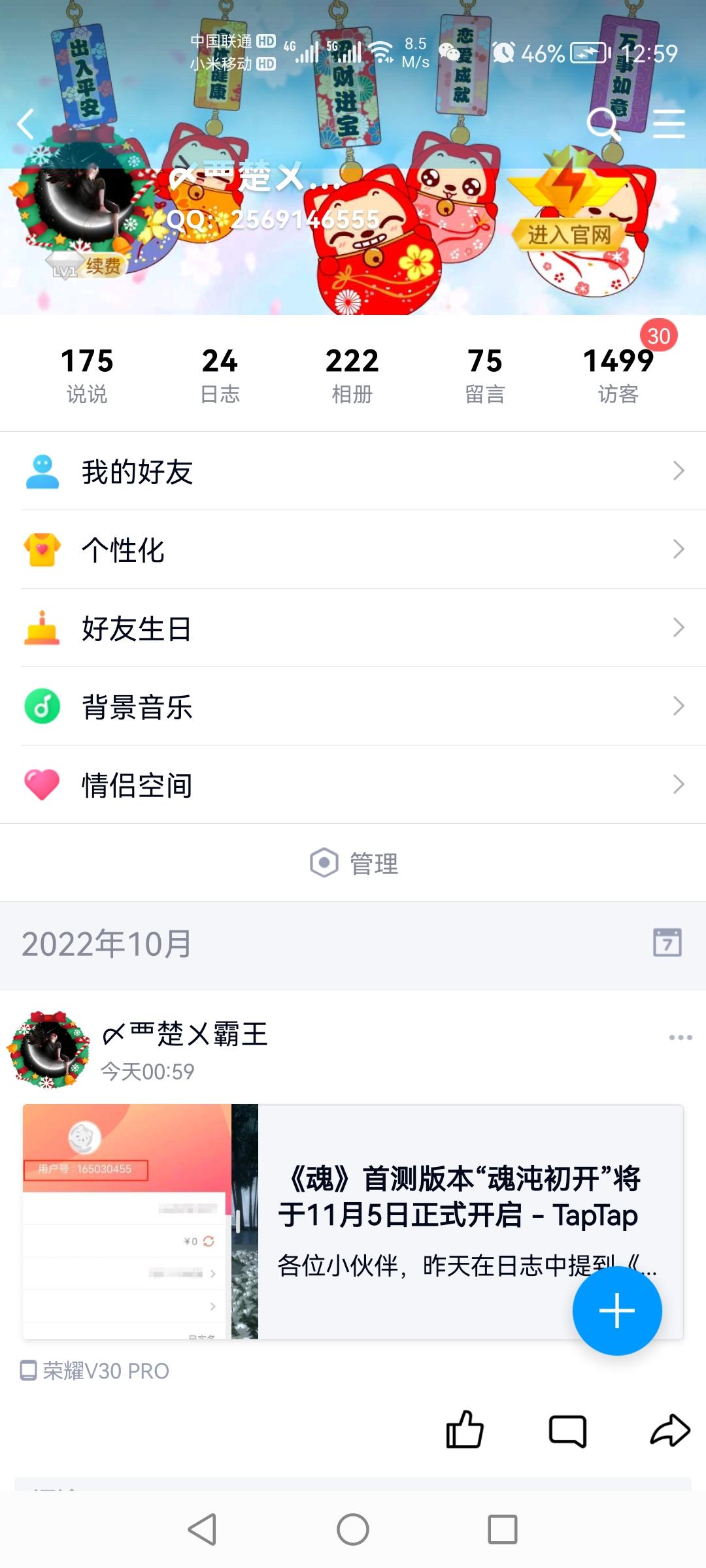Open the calendar date picker icon
The height and width of the screenshot is (1568, 706).
[x=667, y=943]
